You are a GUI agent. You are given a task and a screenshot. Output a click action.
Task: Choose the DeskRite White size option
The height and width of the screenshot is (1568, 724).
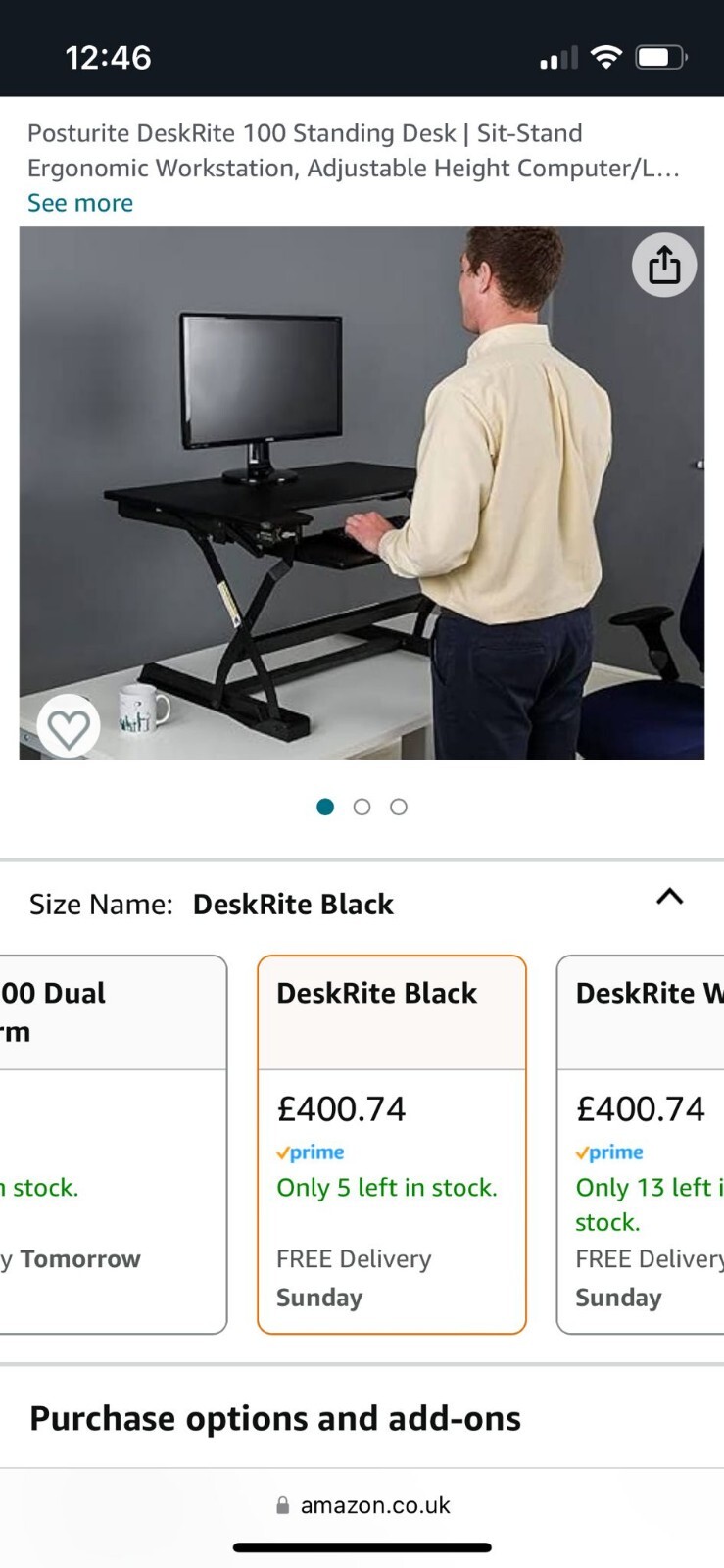pos(642,1144)
